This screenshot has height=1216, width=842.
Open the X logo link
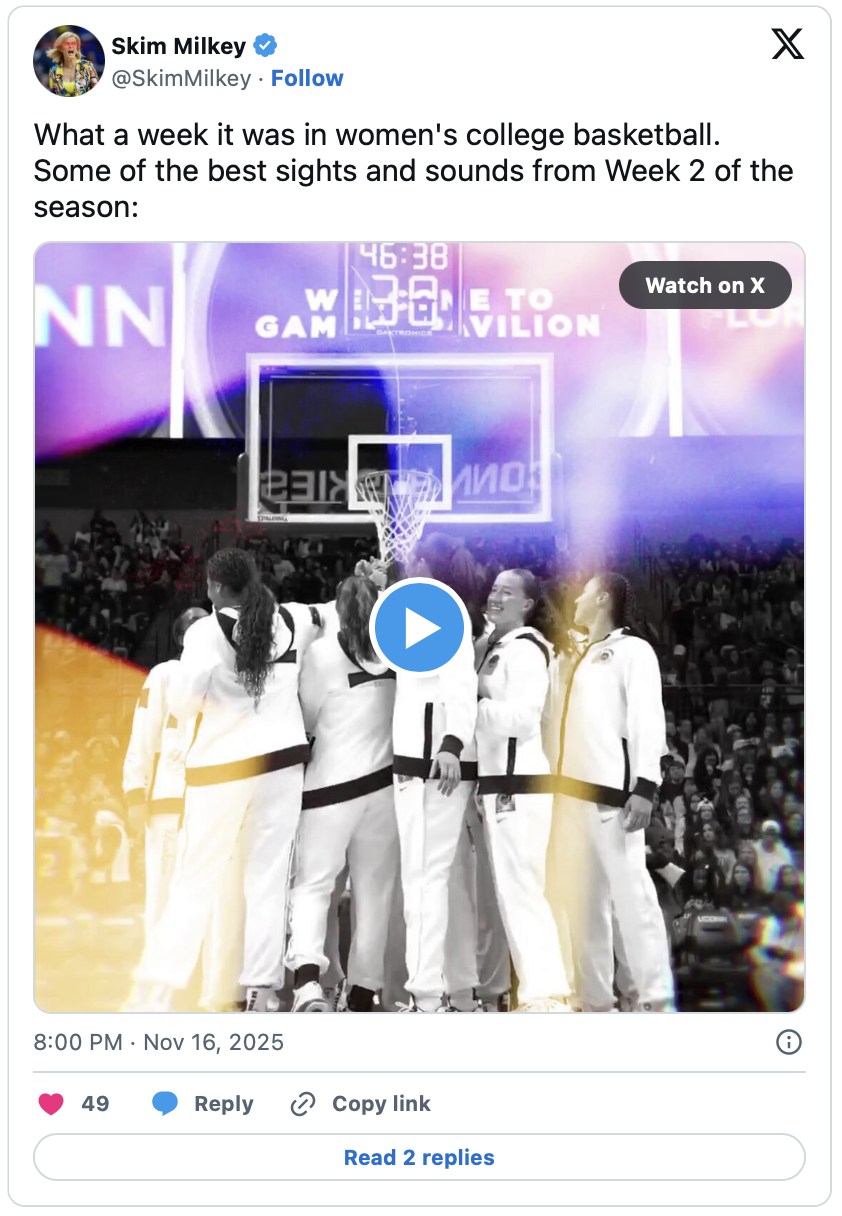[x=787, y=44]
